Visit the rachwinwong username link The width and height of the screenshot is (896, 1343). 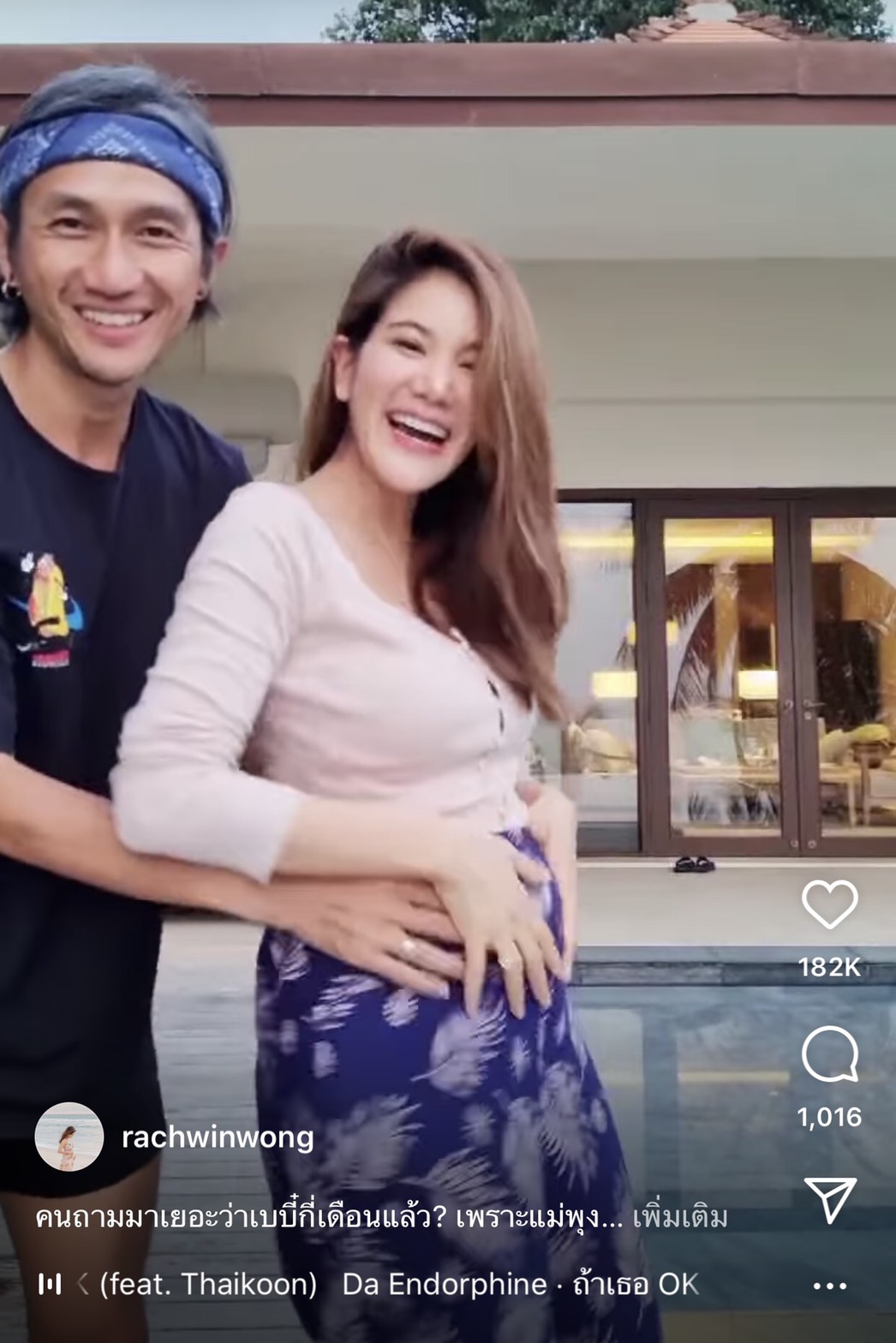218,1137
